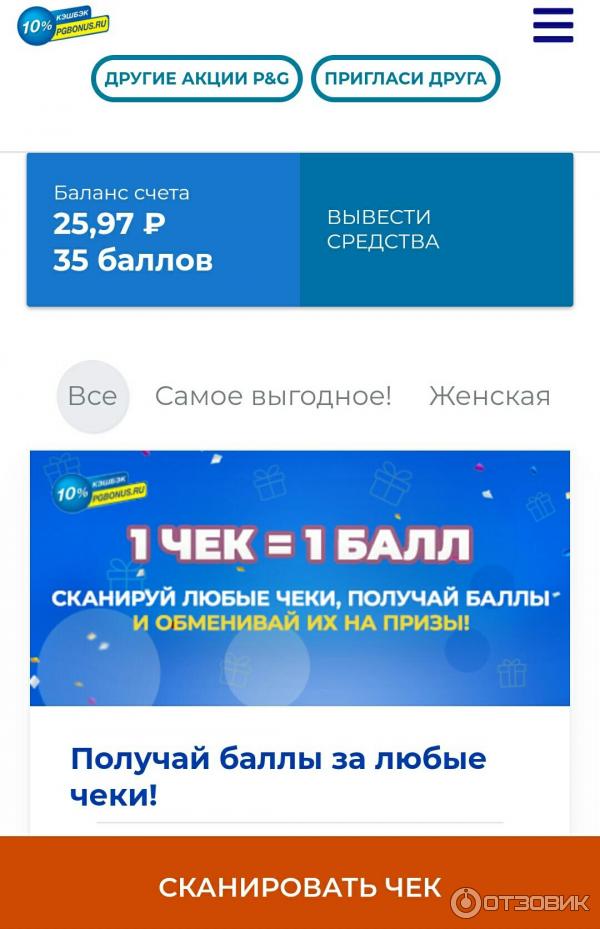Screen dimensions: 600x929
Task: Open the hamburger menu
Action: pyautogui.click(x=553, y=25)
